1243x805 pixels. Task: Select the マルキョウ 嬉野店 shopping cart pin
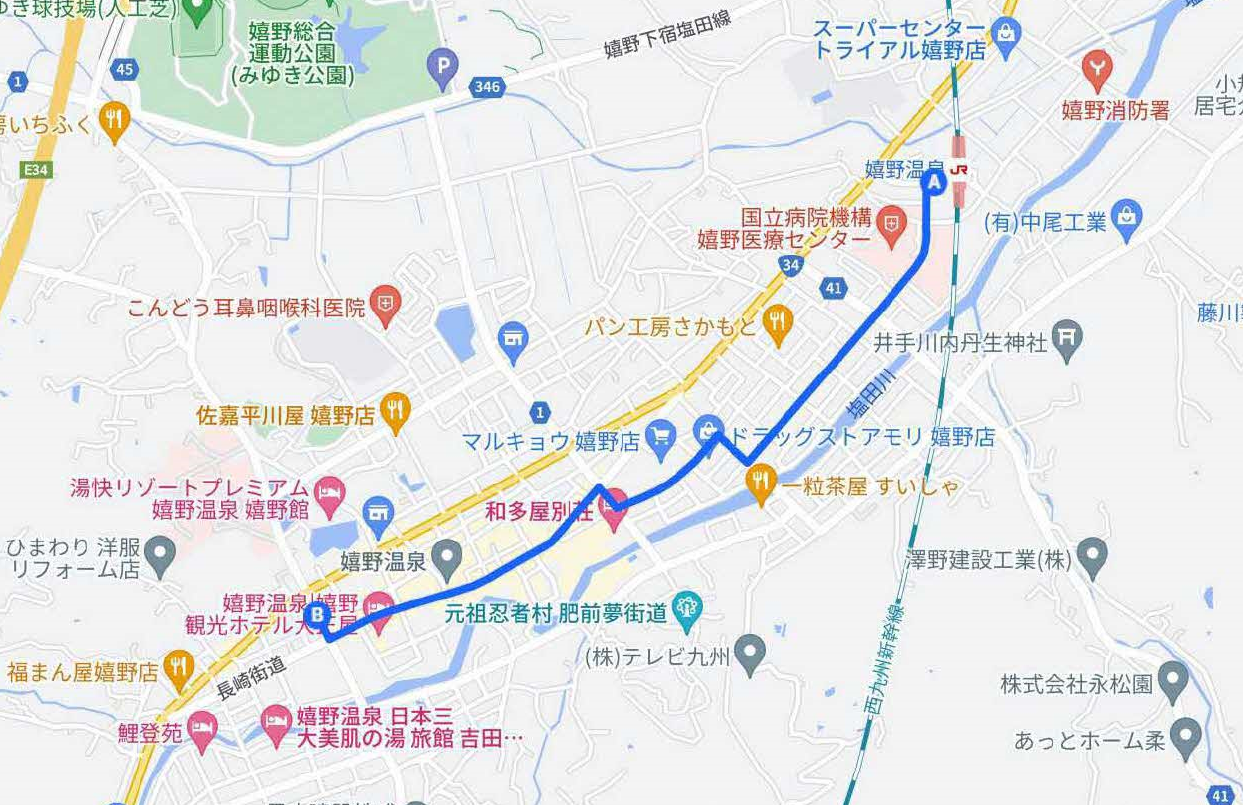click(661, 436)
